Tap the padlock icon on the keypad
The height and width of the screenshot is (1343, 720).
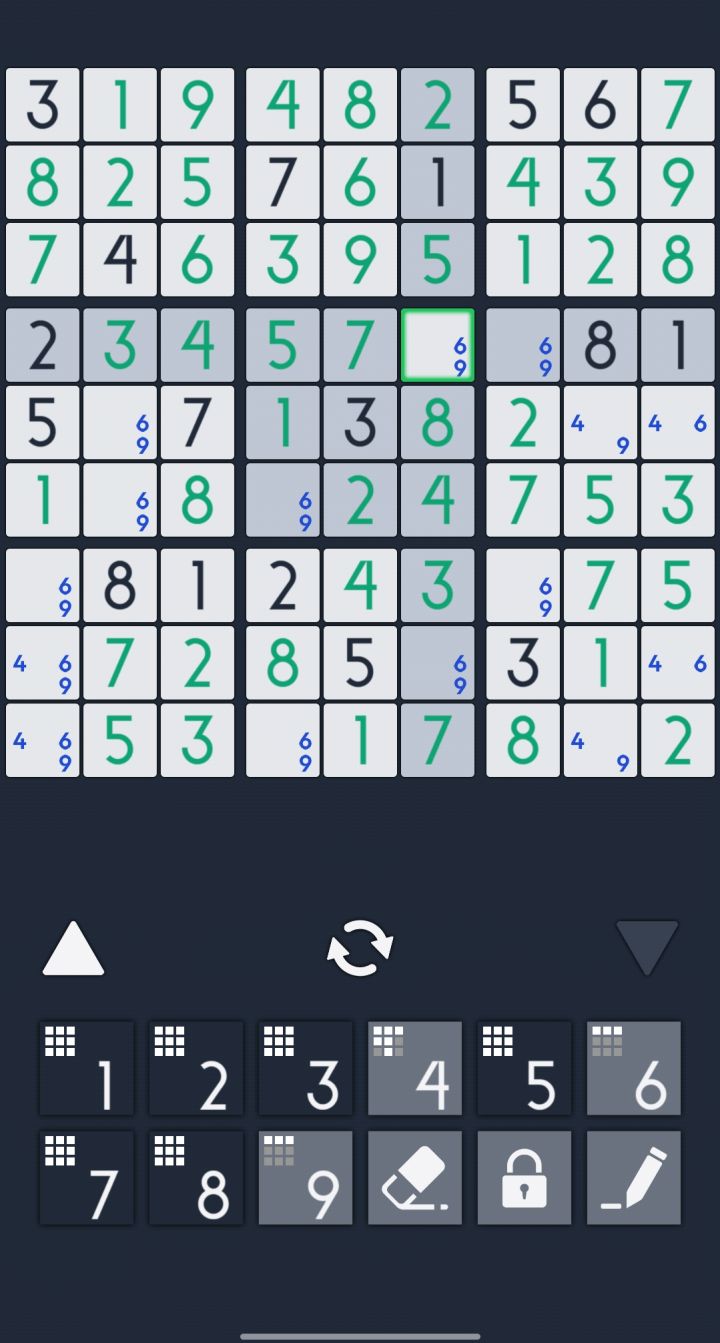click(524, 1177)
